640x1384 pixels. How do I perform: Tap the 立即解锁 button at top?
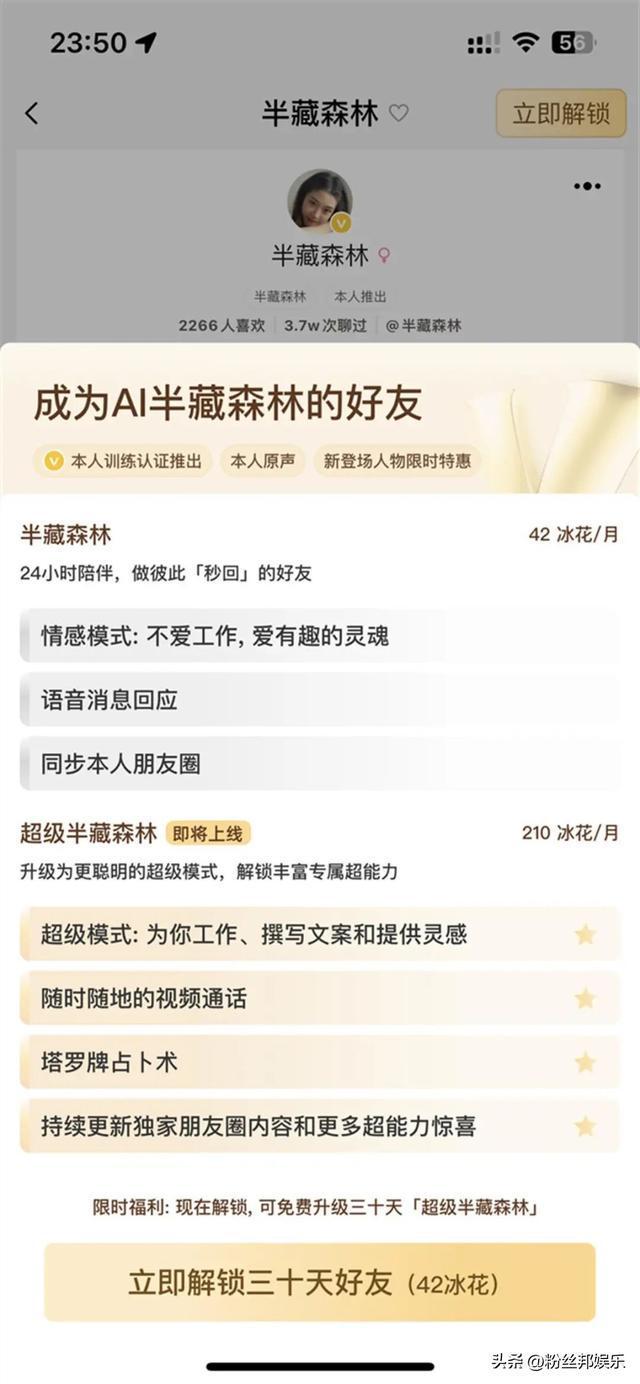[560, 113]
